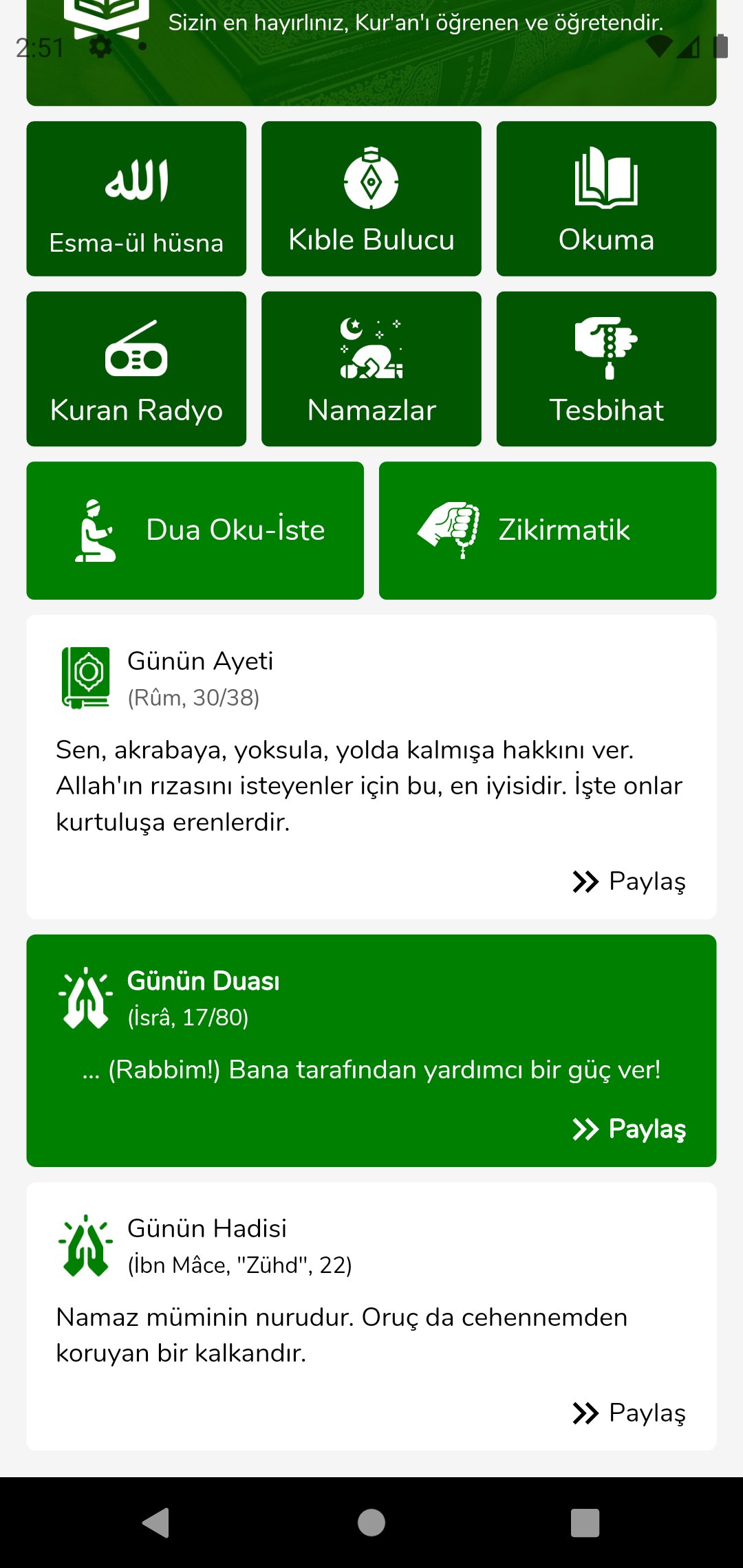Share Günün Hadisi via Paylaş
The width and height of the screenshot is (743, 1568).
coord(629,1413)
